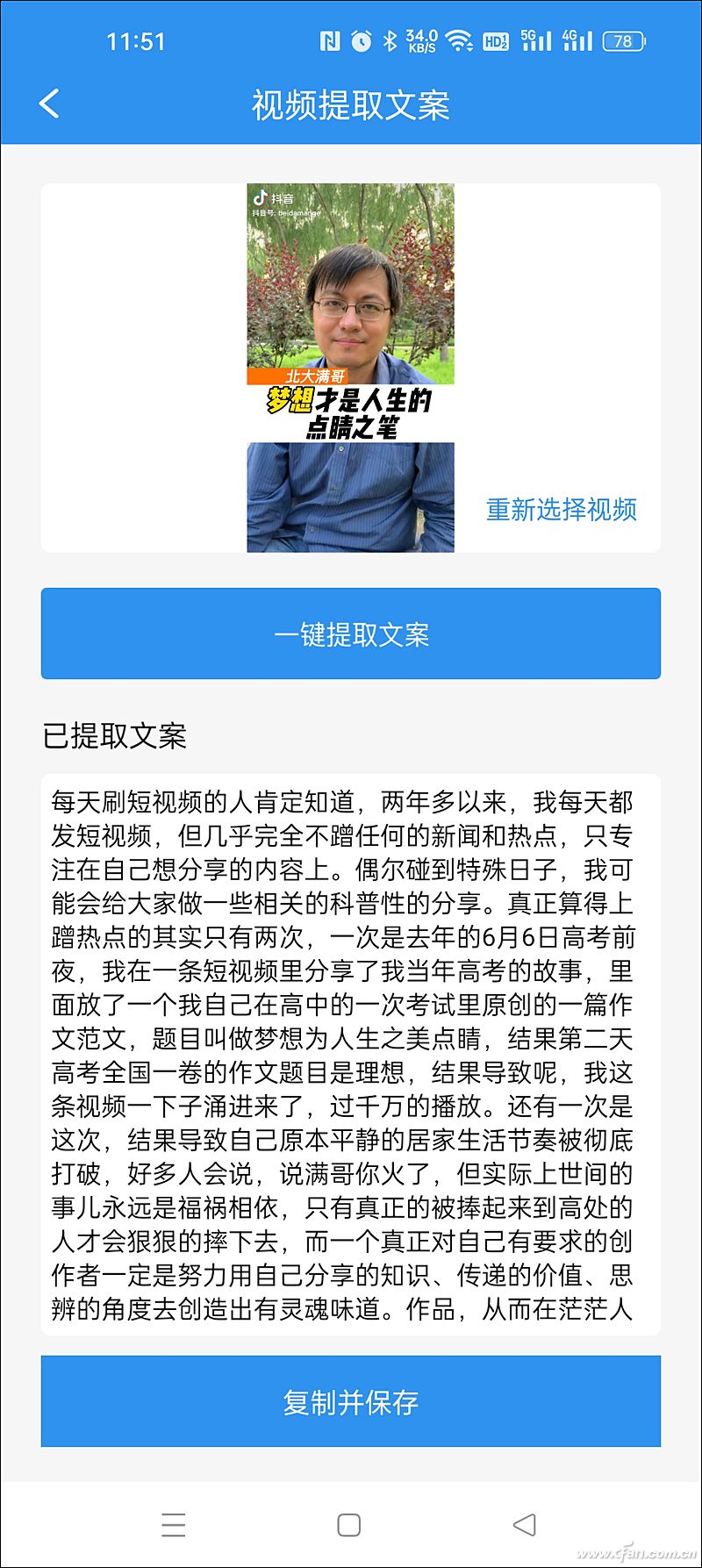Tap 重新选择视频 to reselect video
Image resolution: width=702 pixels, height=1568 pixels.
[562, 509]
